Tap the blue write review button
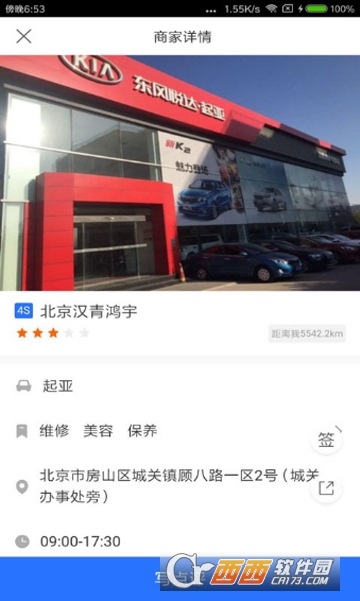Viewport: 360px width, 601px height. 180,578
